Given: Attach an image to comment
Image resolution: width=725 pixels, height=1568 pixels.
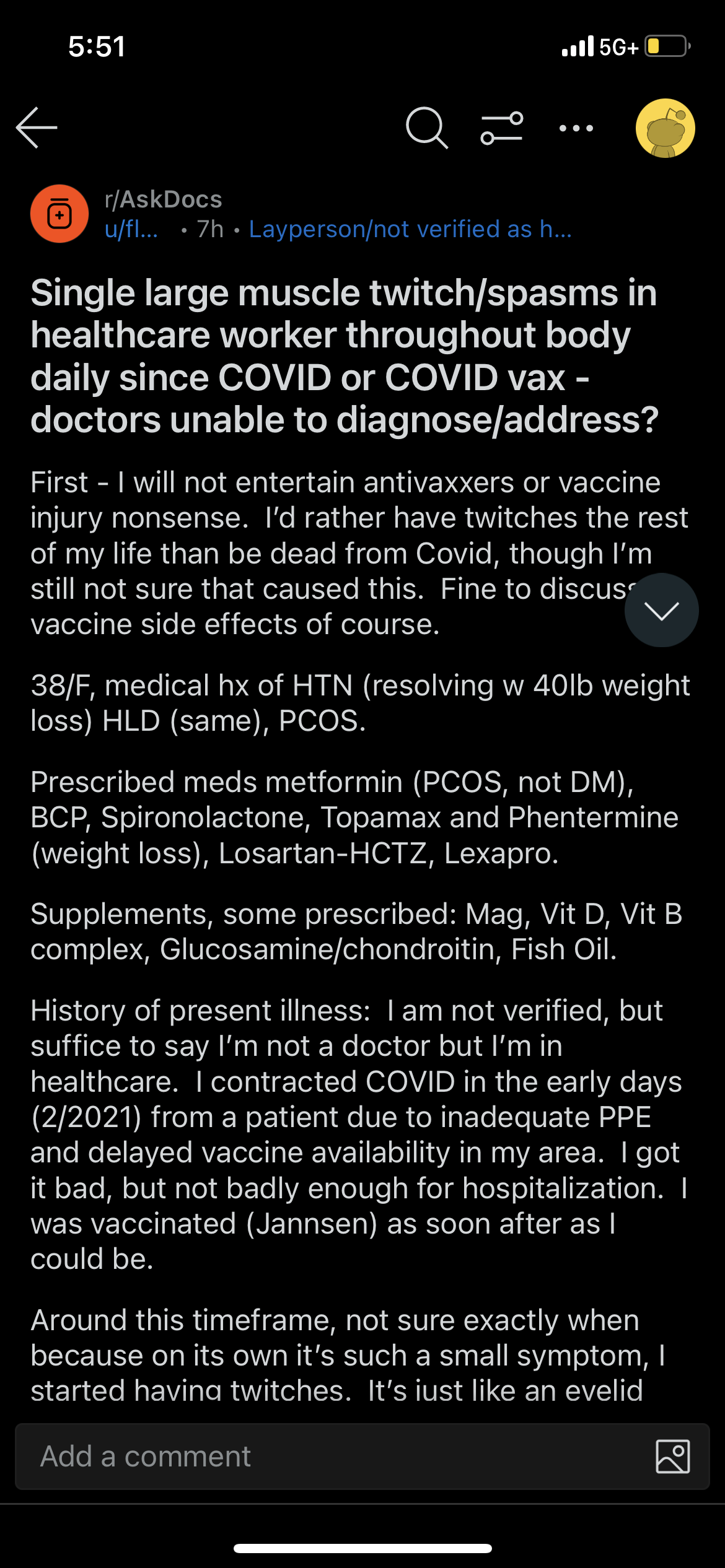Looking at the screenshot, I should tap(672, 1456).
